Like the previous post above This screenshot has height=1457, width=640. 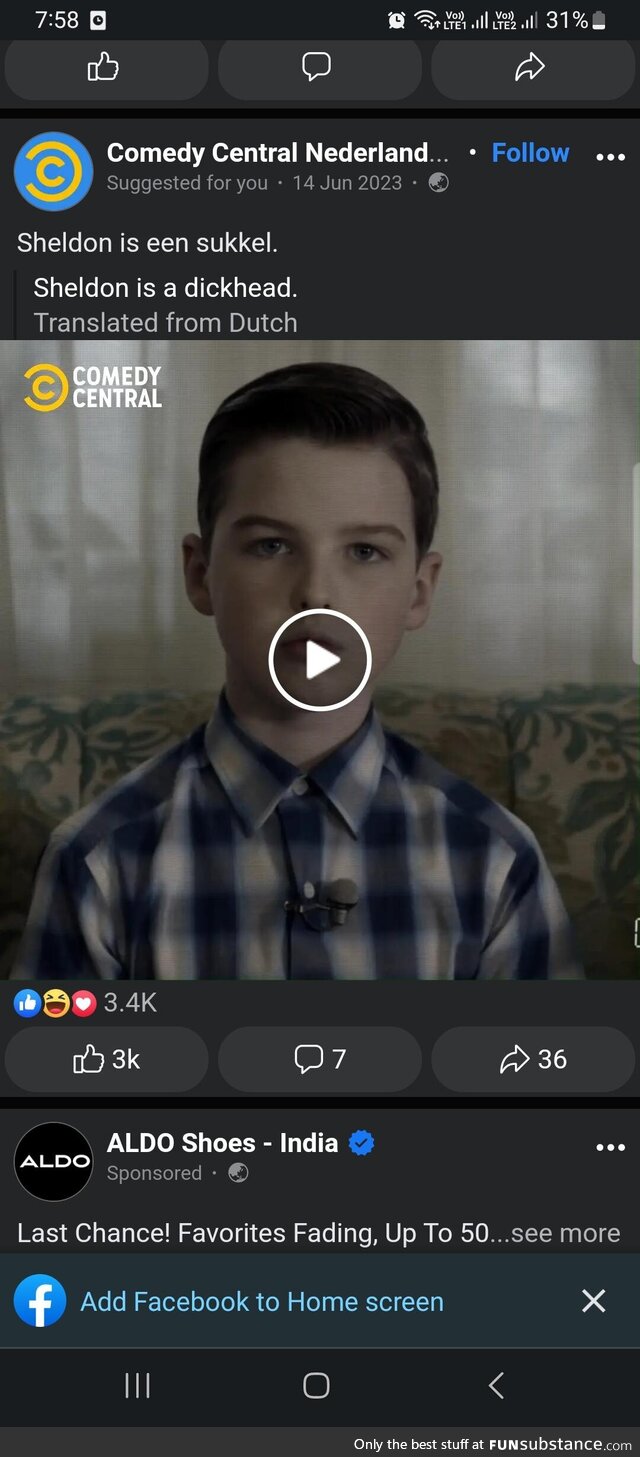[104, 67]
